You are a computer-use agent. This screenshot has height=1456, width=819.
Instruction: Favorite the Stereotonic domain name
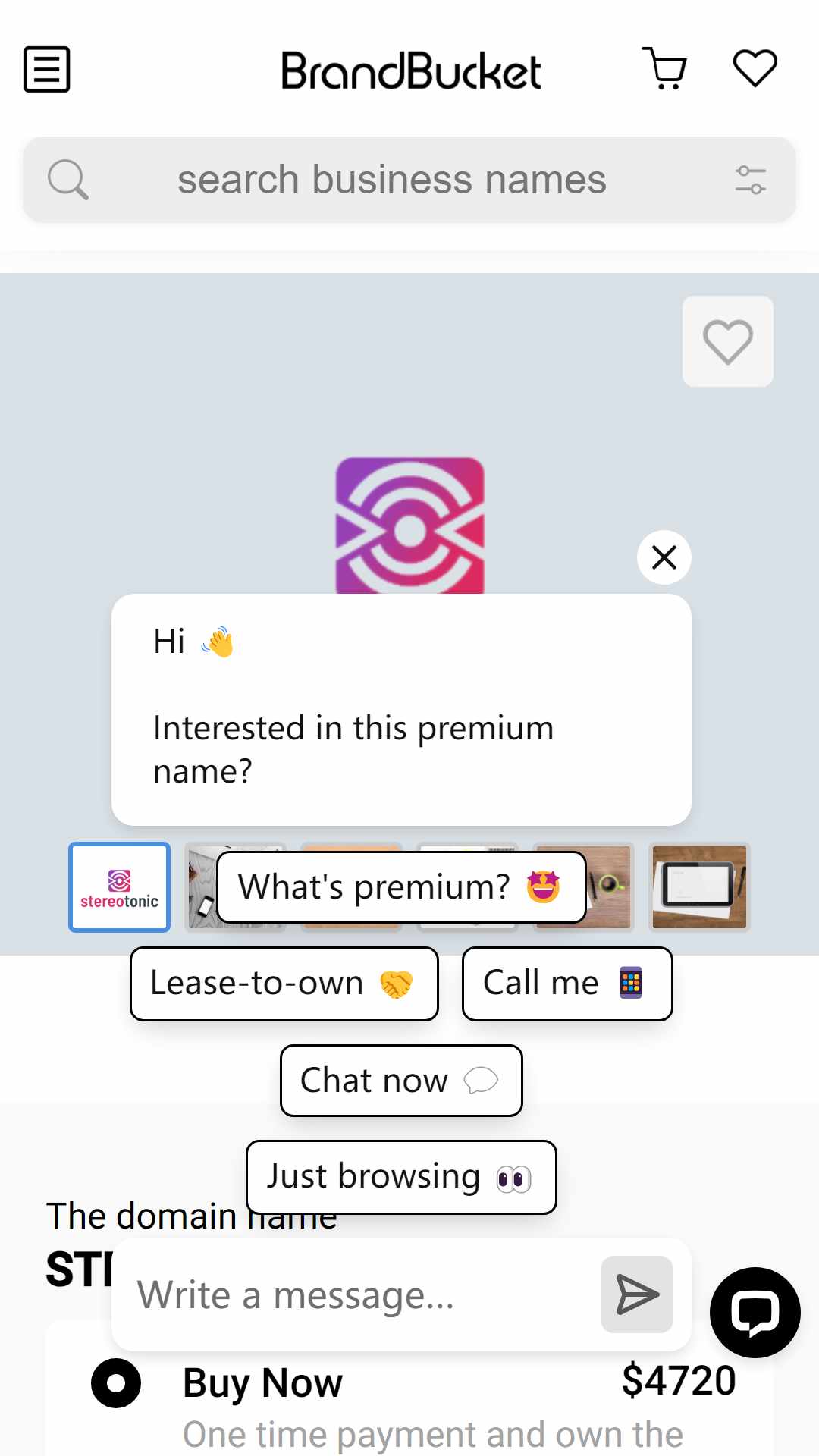[728, 341]
